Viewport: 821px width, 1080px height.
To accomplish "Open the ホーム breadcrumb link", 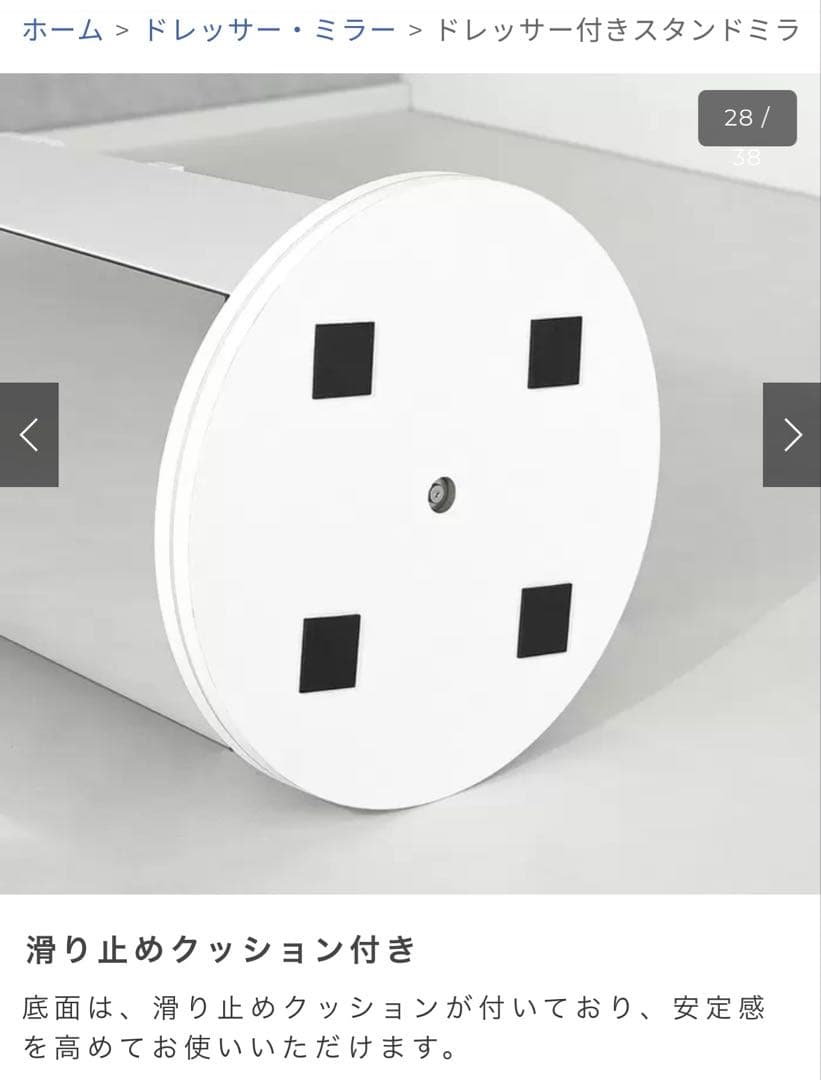I will point(62,30).
